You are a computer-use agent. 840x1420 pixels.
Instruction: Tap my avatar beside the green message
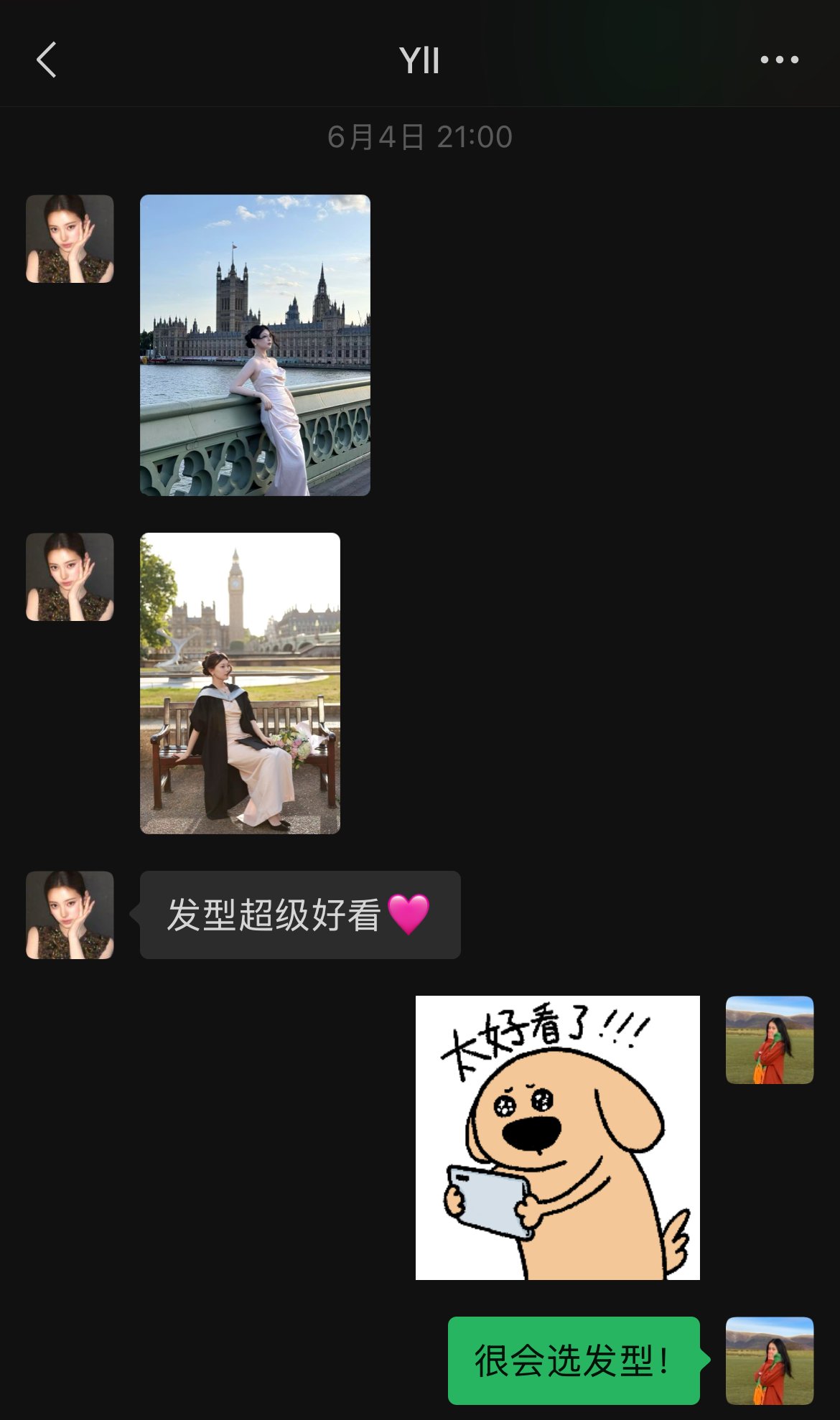pos(770,1360)
